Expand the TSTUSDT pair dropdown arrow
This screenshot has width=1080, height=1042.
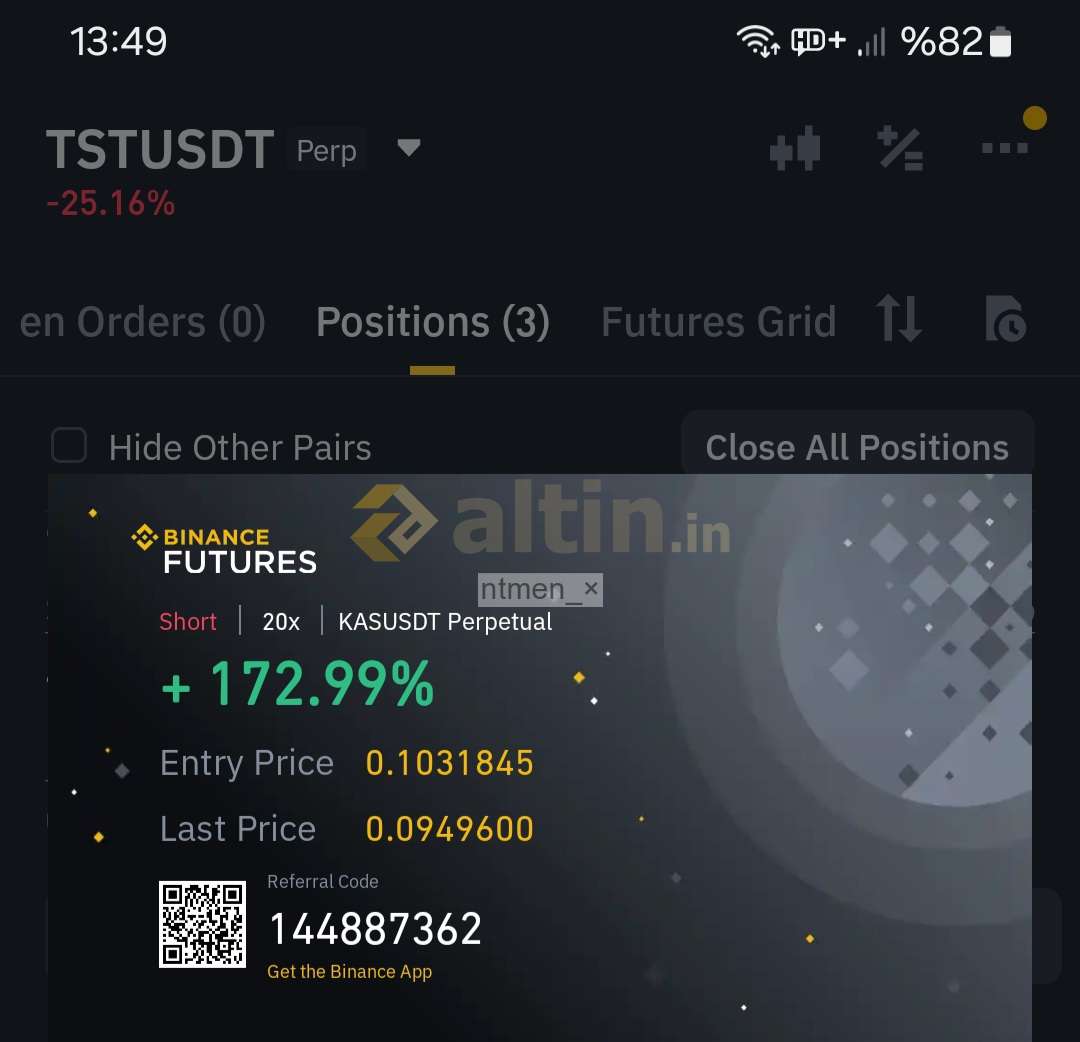[408, 149]
